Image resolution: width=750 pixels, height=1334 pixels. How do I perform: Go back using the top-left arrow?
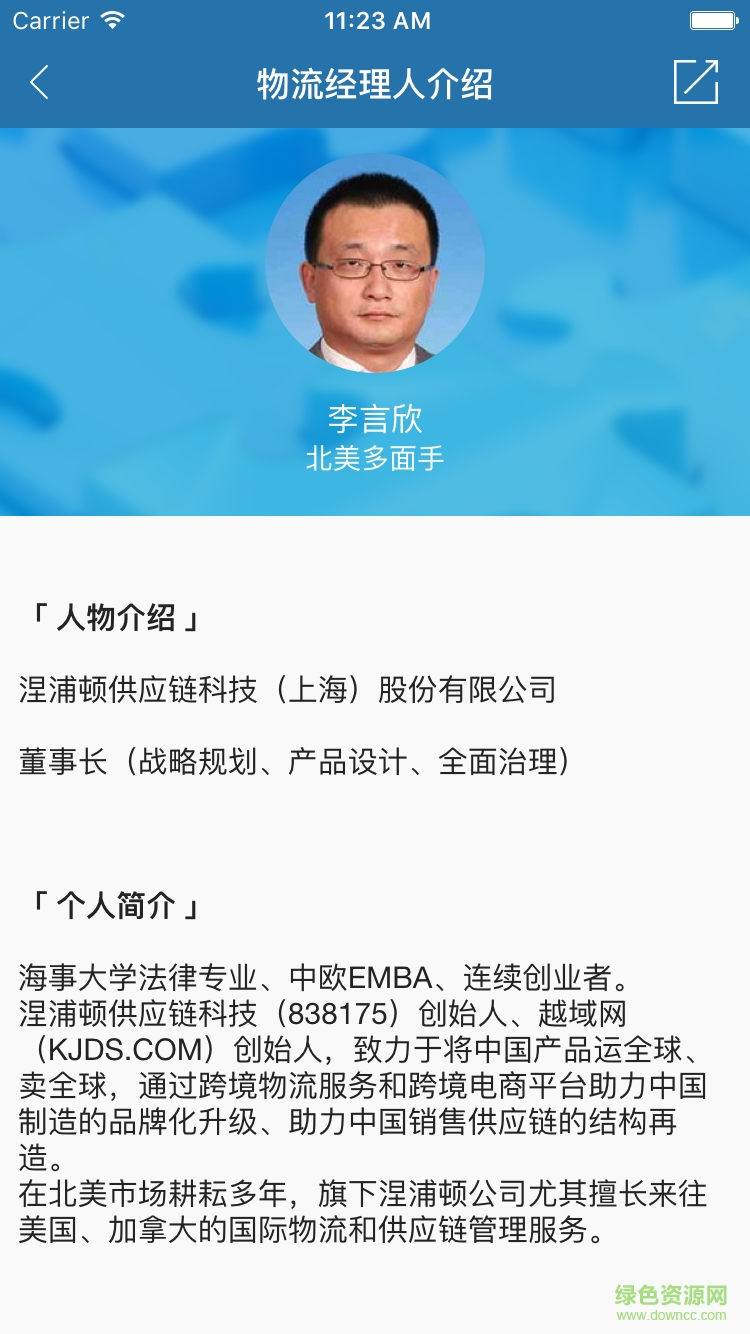40,83
